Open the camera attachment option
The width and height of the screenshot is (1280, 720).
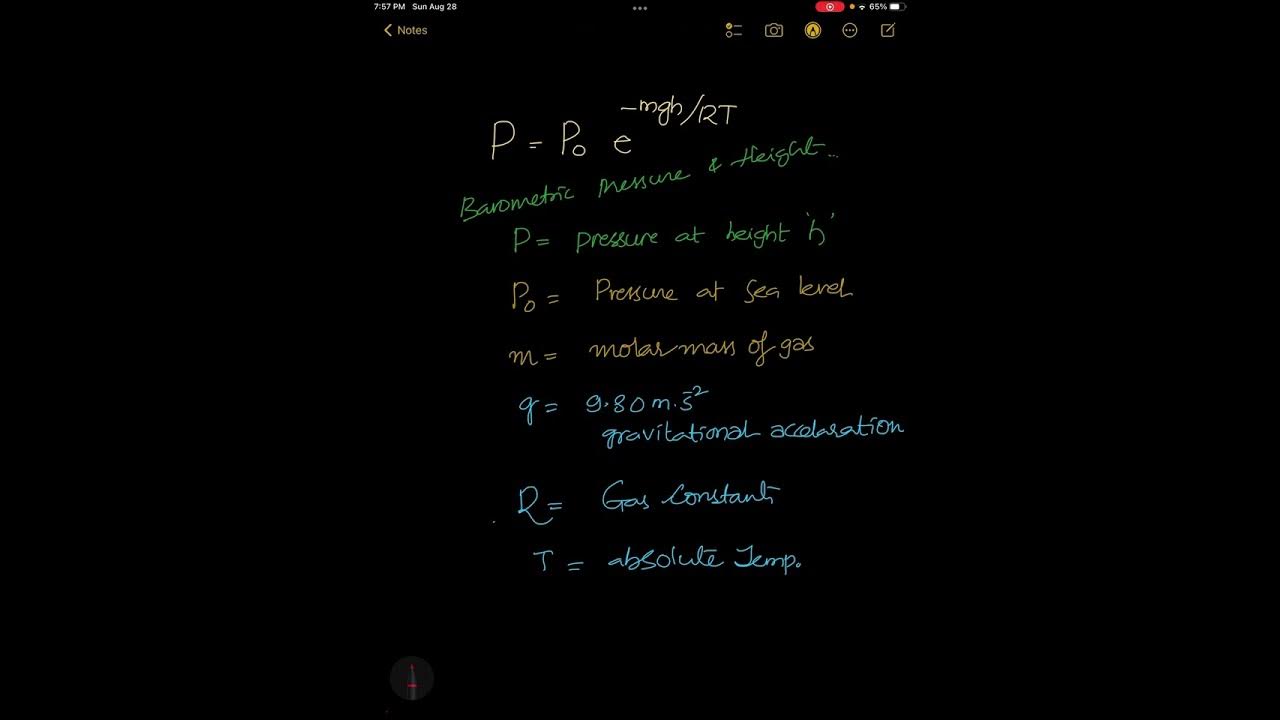click(774, 31)
